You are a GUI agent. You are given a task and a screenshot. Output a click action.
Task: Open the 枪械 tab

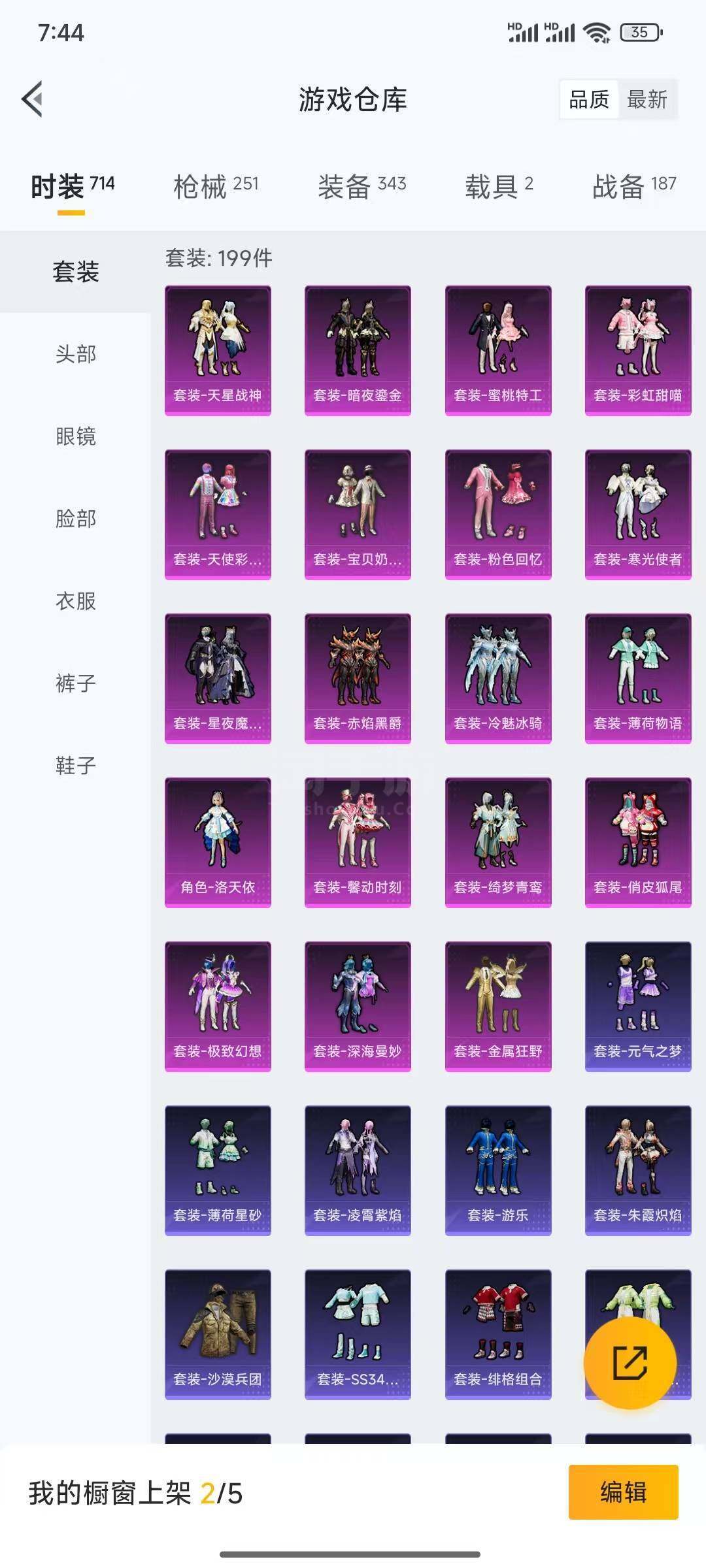click(x=216, y=186)
